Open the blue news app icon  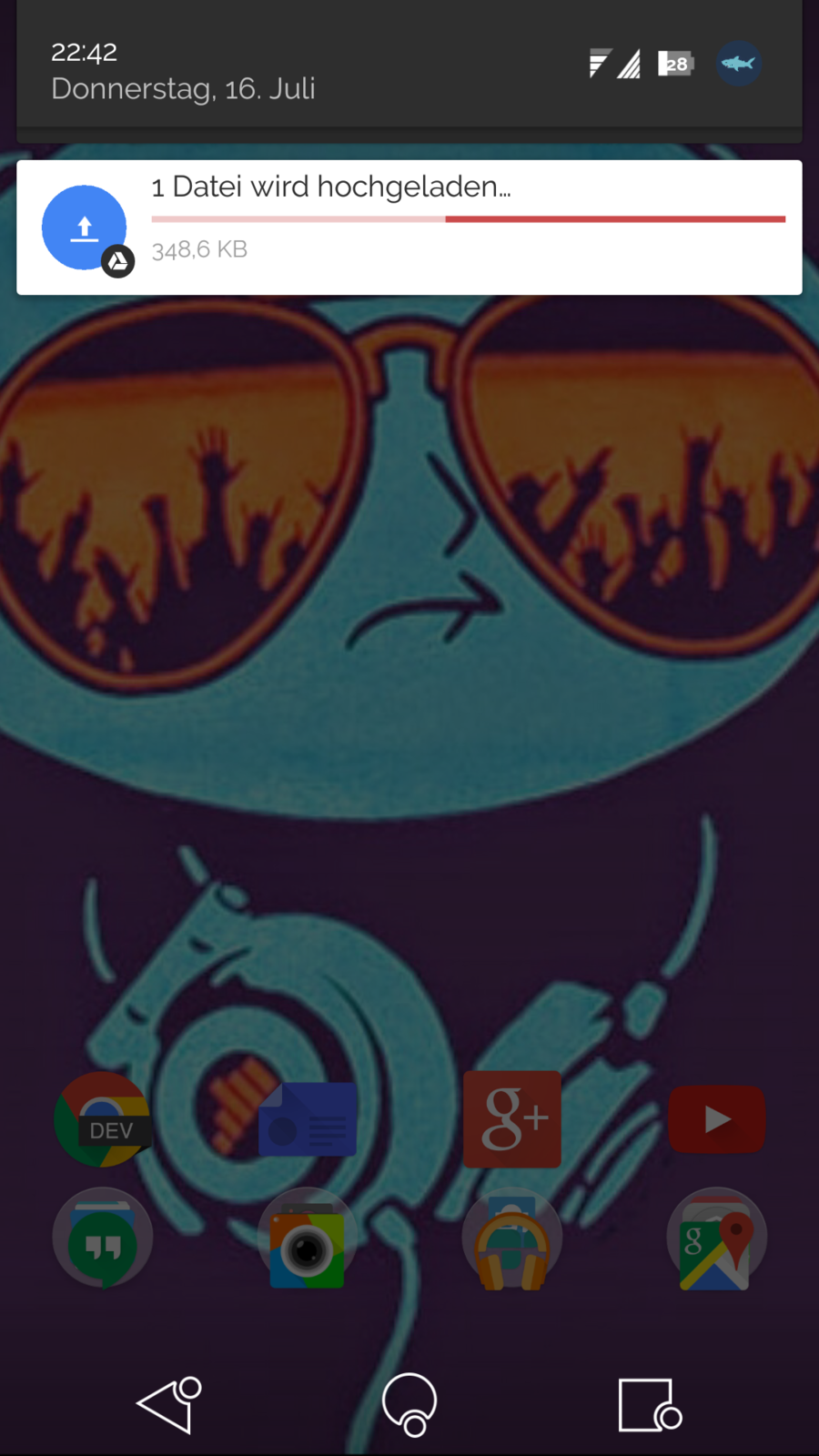pyautogui.click(x=308, y=1119)
